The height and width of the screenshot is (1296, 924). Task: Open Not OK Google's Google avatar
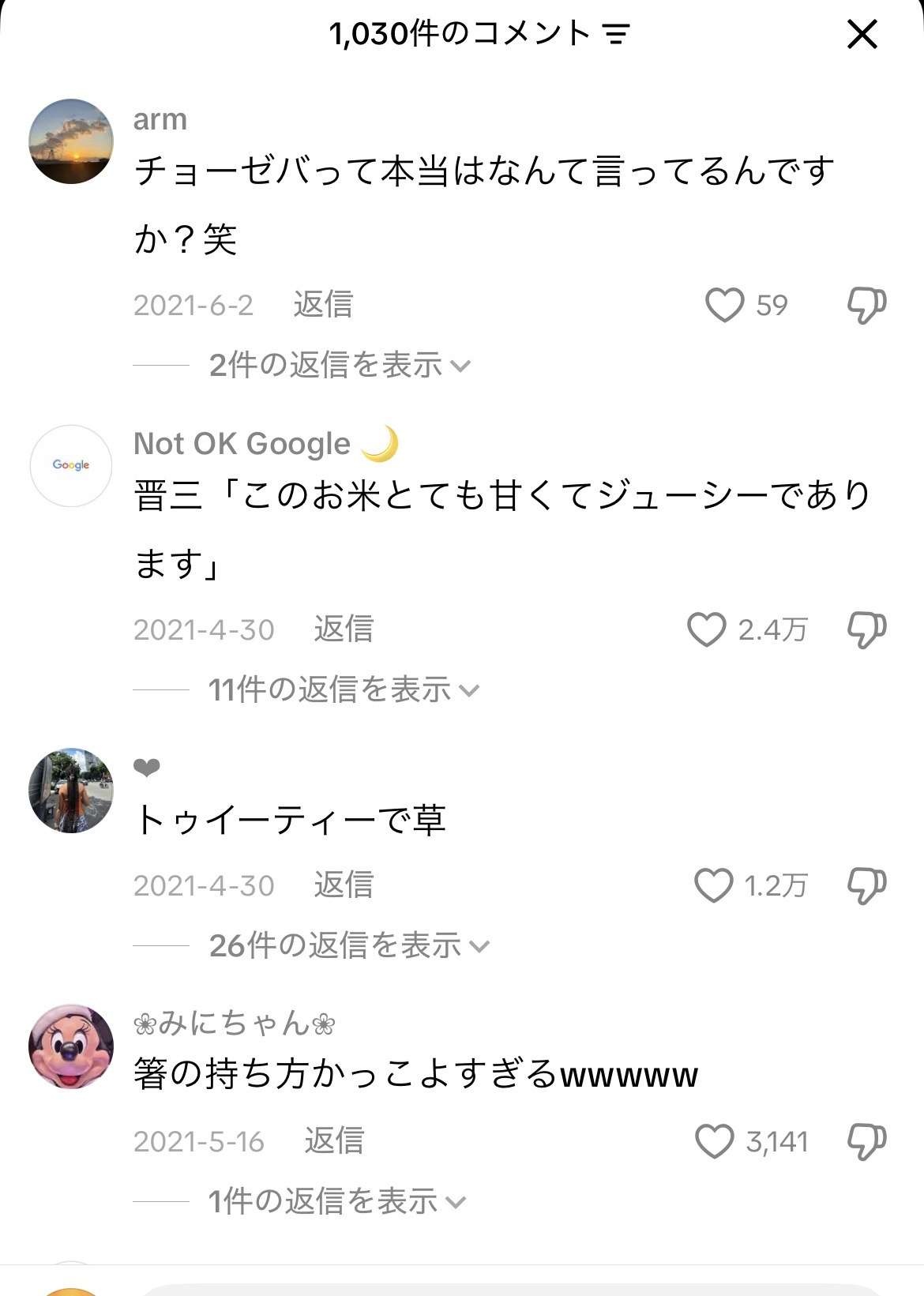click(x=71, y=464)
